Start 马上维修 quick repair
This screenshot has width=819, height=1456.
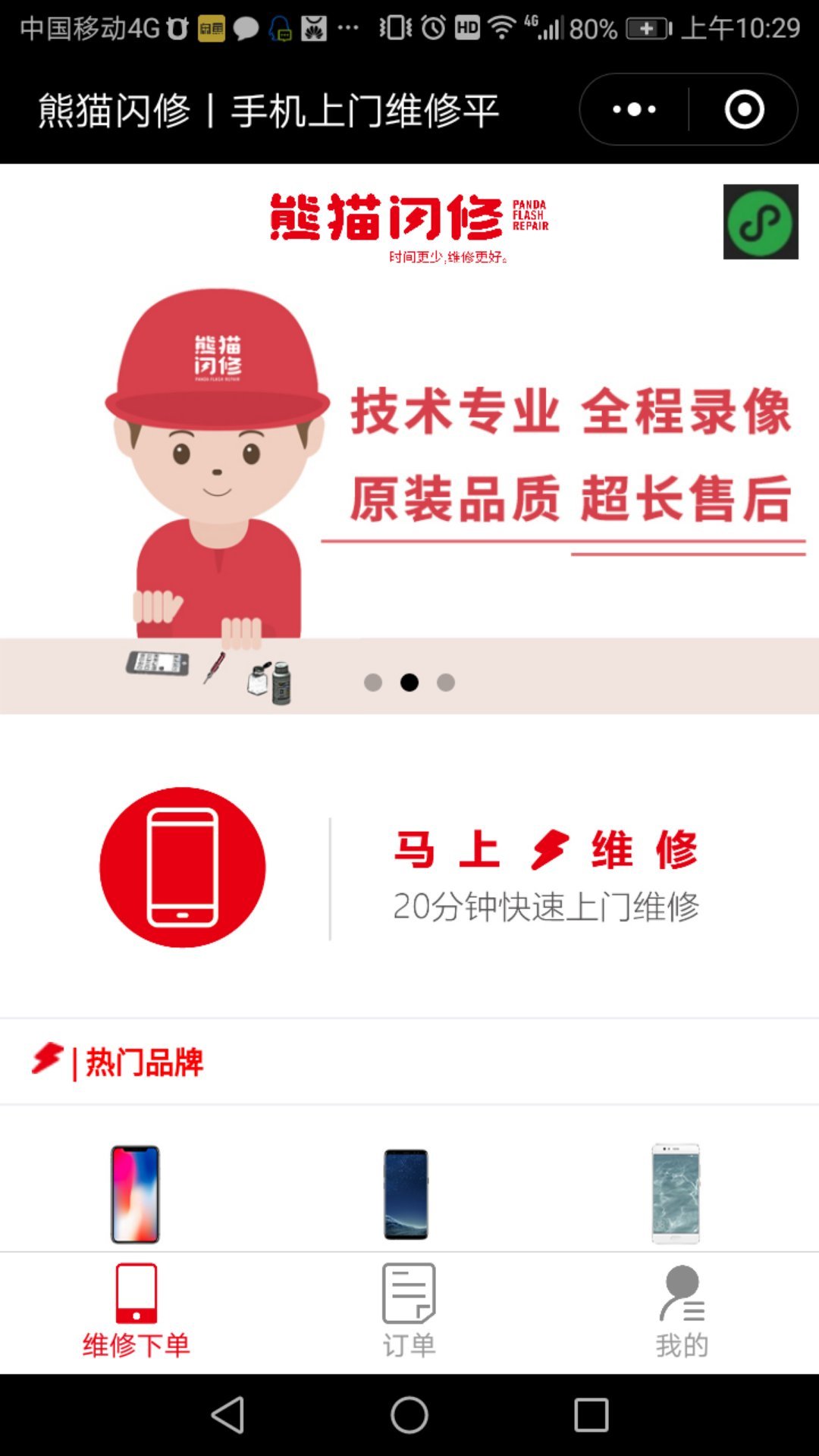click(409, 868)
